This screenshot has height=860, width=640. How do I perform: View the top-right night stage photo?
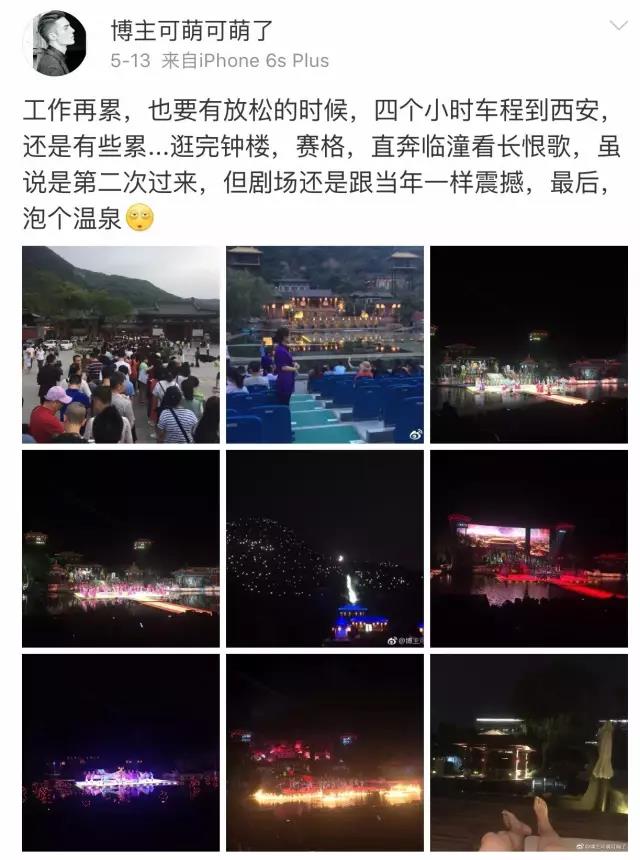tap(529, 344)
